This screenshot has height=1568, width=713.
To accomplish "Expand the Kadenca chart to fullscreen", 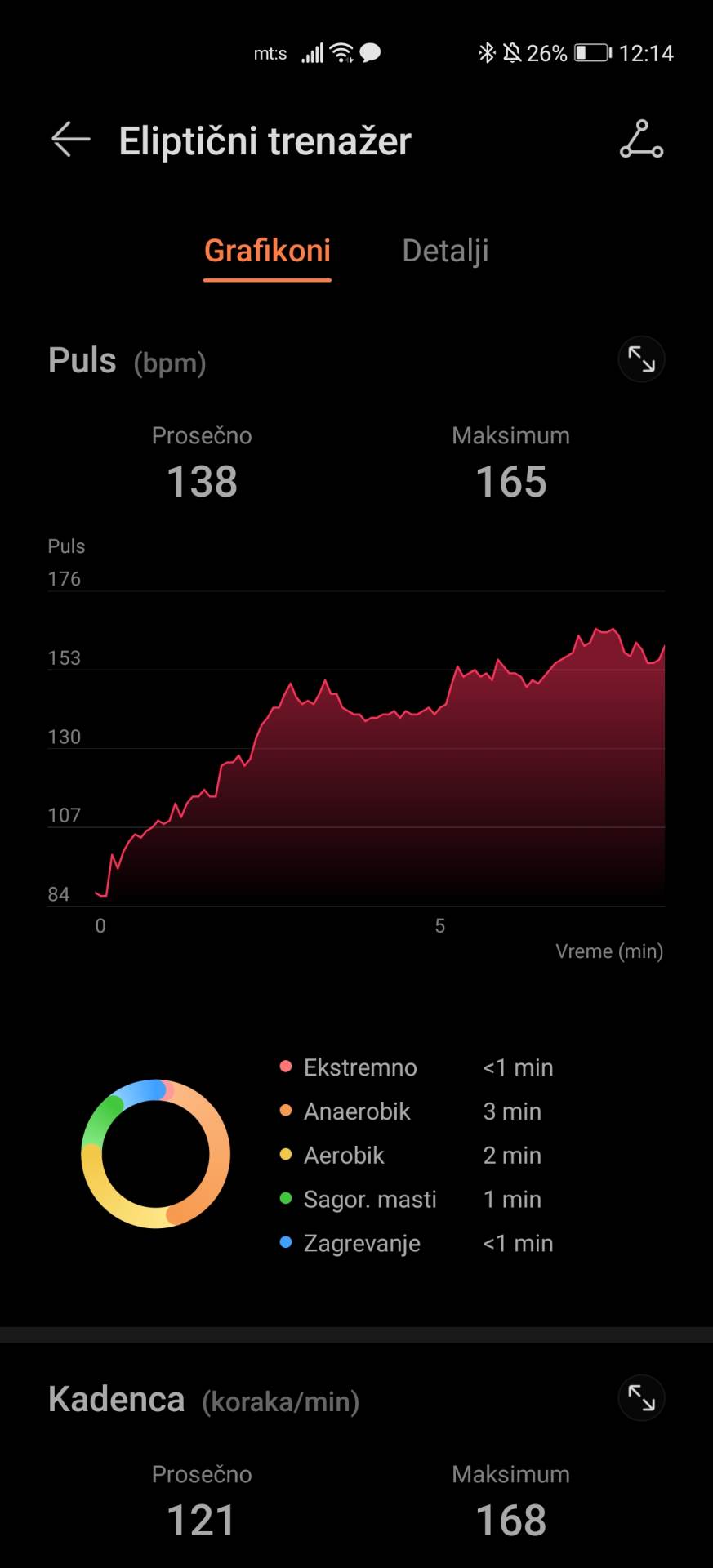I will [641, 1398].
